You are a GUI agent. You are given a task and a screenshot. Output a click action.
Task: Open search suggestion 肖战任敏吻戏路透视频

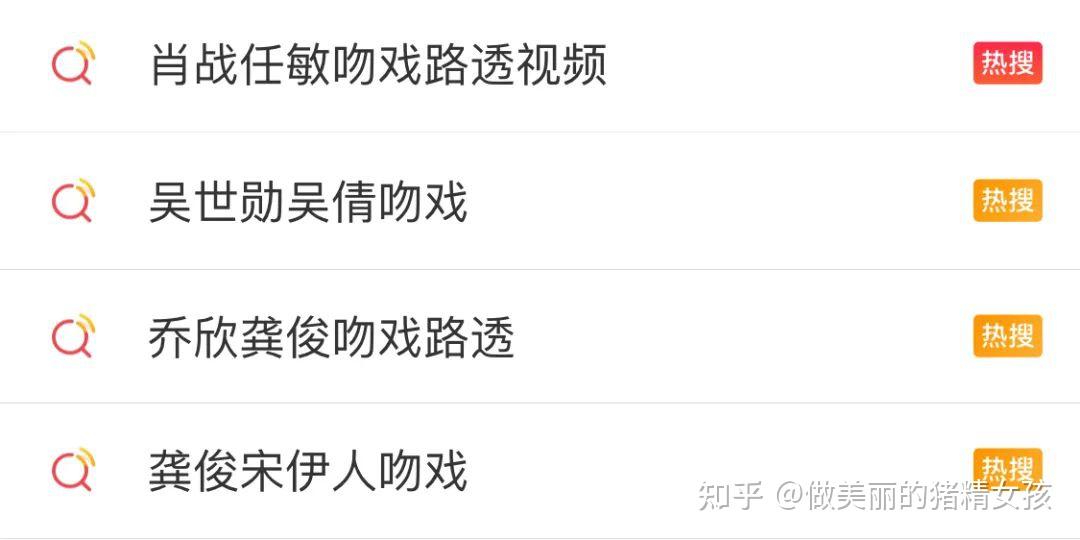[x=378, y=66]
